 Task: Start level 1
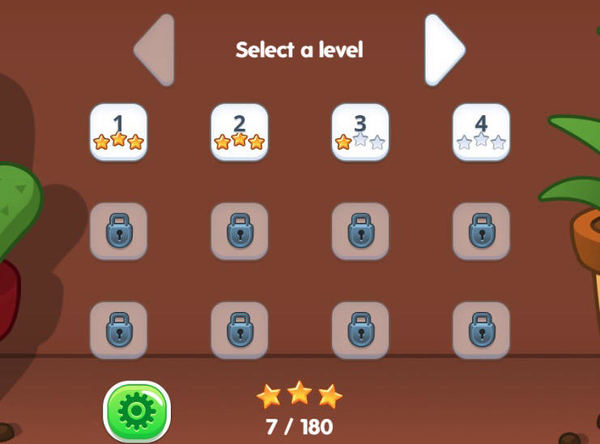click(x=119, y=132)
